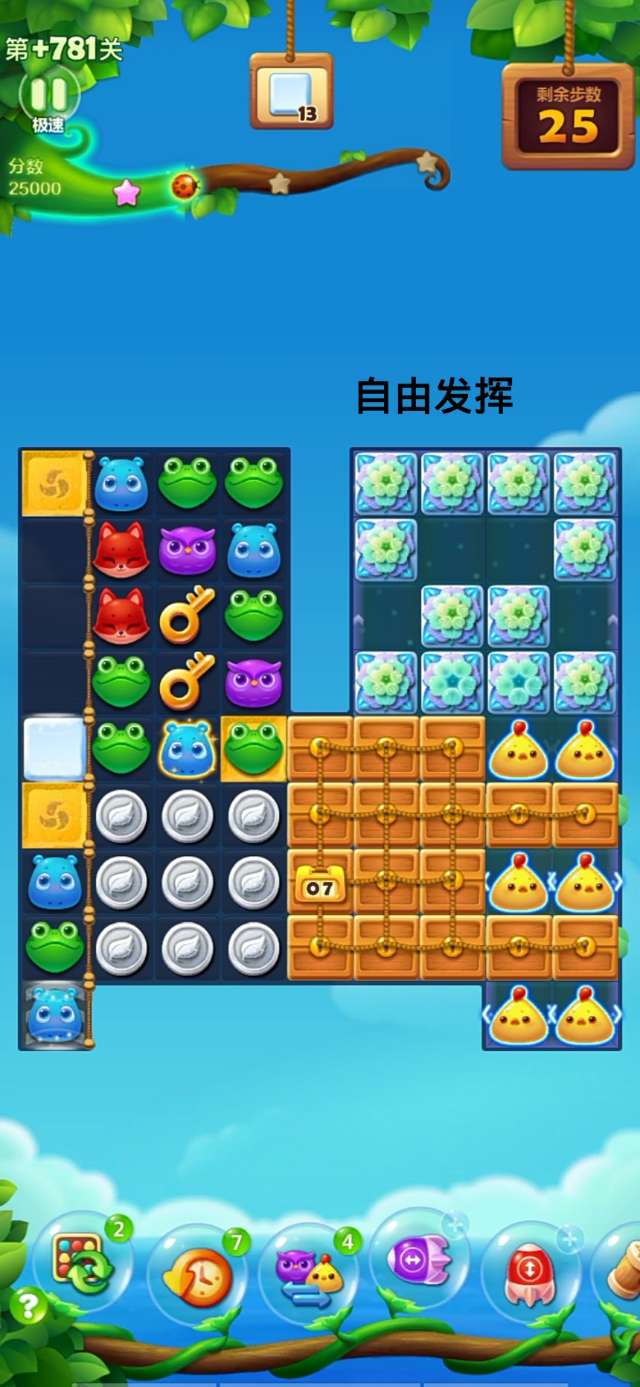Use the clock rewind booster

[x=196, y=1274]
